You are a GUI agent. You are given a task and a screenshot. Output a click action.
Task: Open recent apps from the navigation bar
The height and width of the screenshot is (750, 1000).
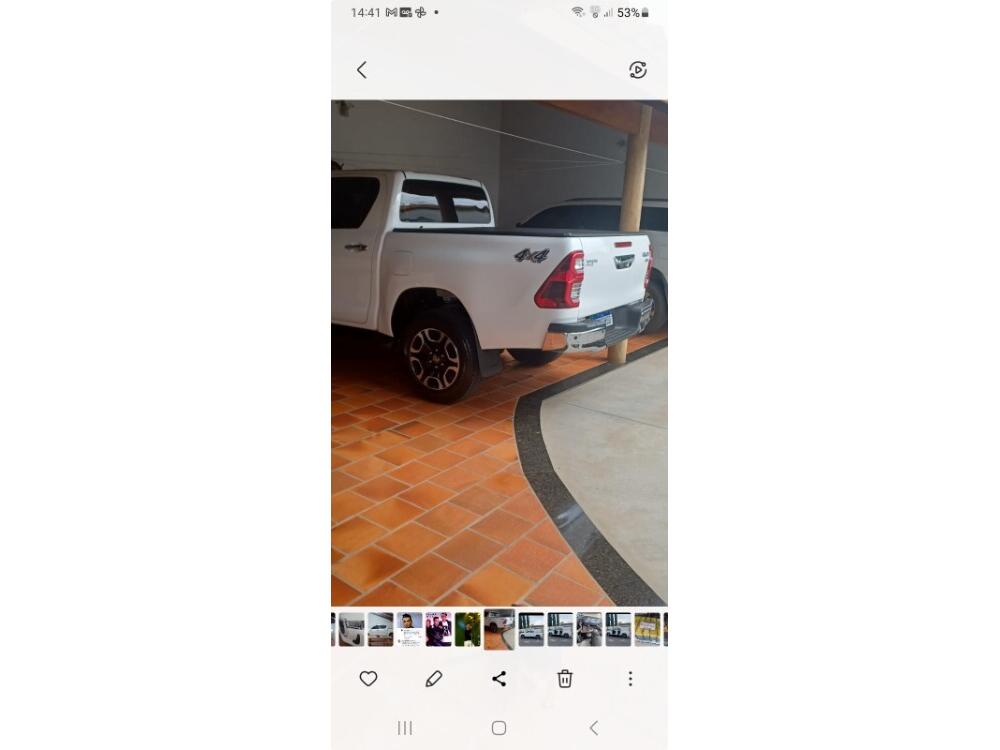pyautogui.click(x=405, y=728)
